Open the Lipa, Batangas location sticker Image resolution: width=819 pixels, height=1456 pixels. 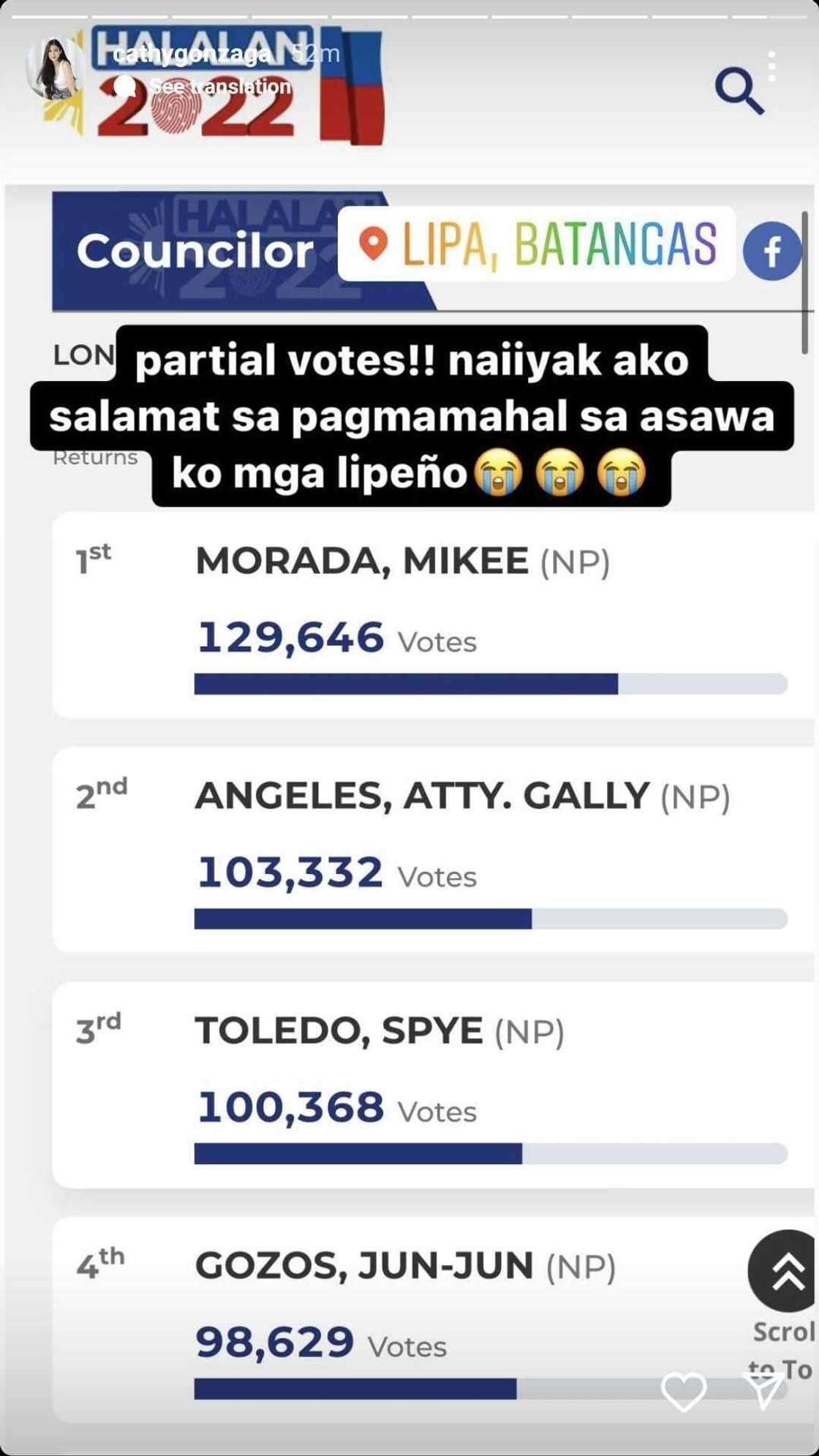(537, 244)
